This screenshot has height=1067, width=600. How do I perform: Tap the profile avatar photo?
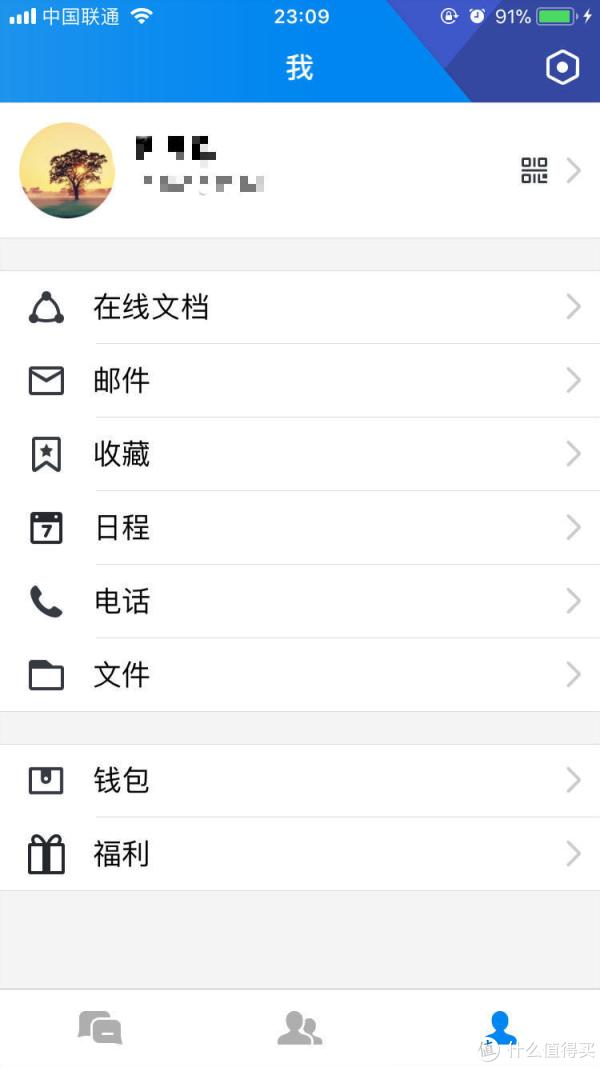(x=67, y=171)
